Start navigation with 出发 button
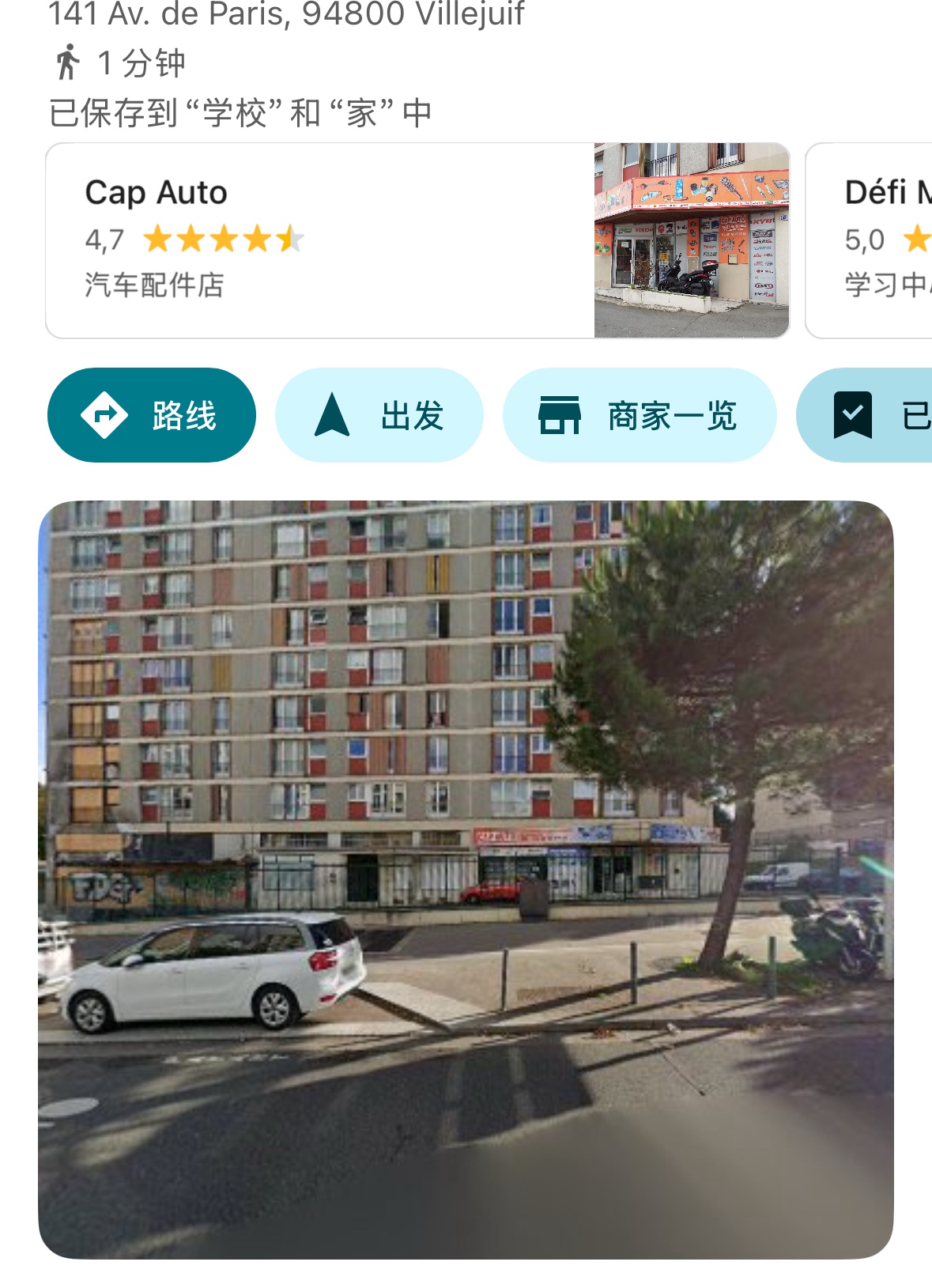The height and width of the screenshot is (1288, 932). 379,415
